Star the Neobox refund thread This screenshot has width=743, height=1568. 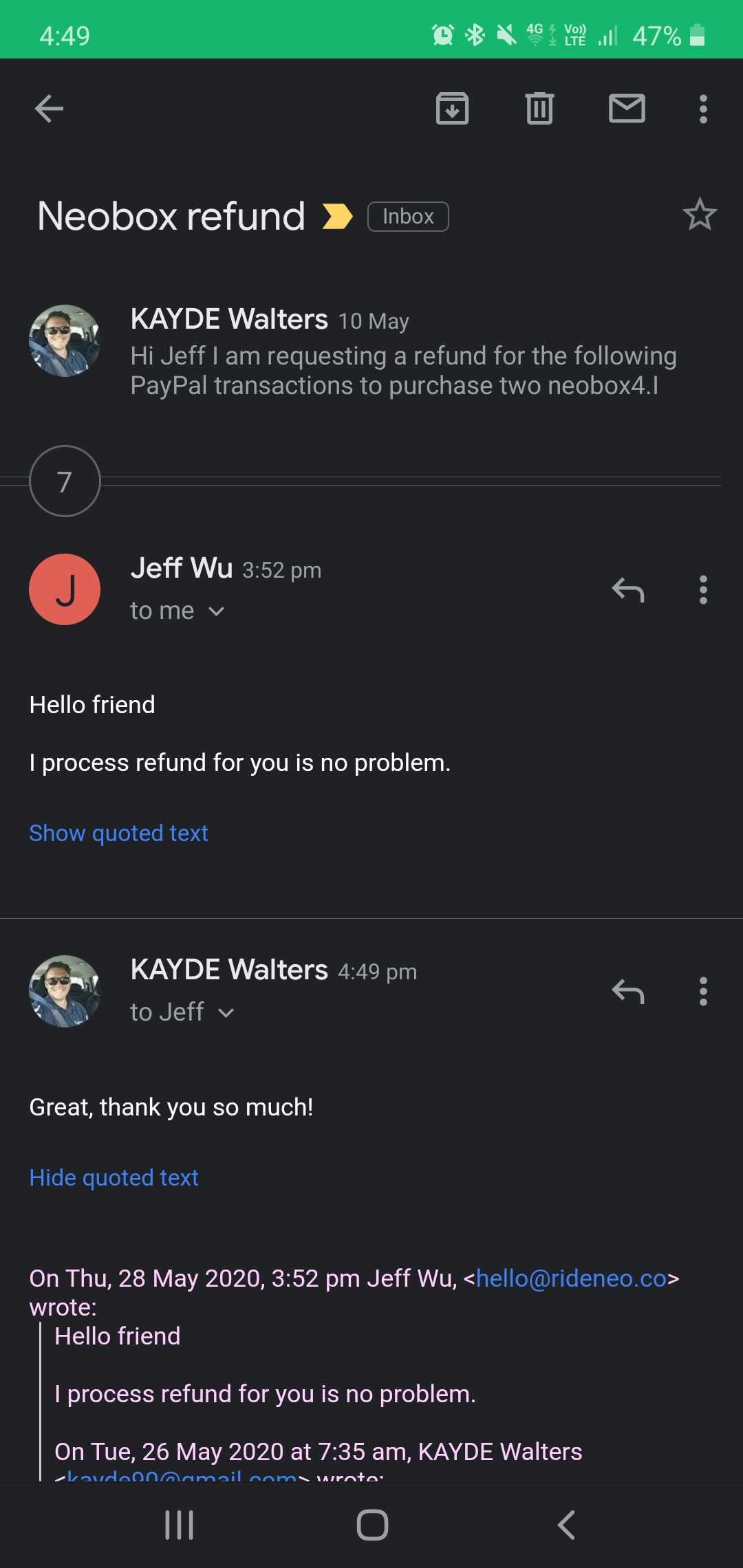coord(699,215)
